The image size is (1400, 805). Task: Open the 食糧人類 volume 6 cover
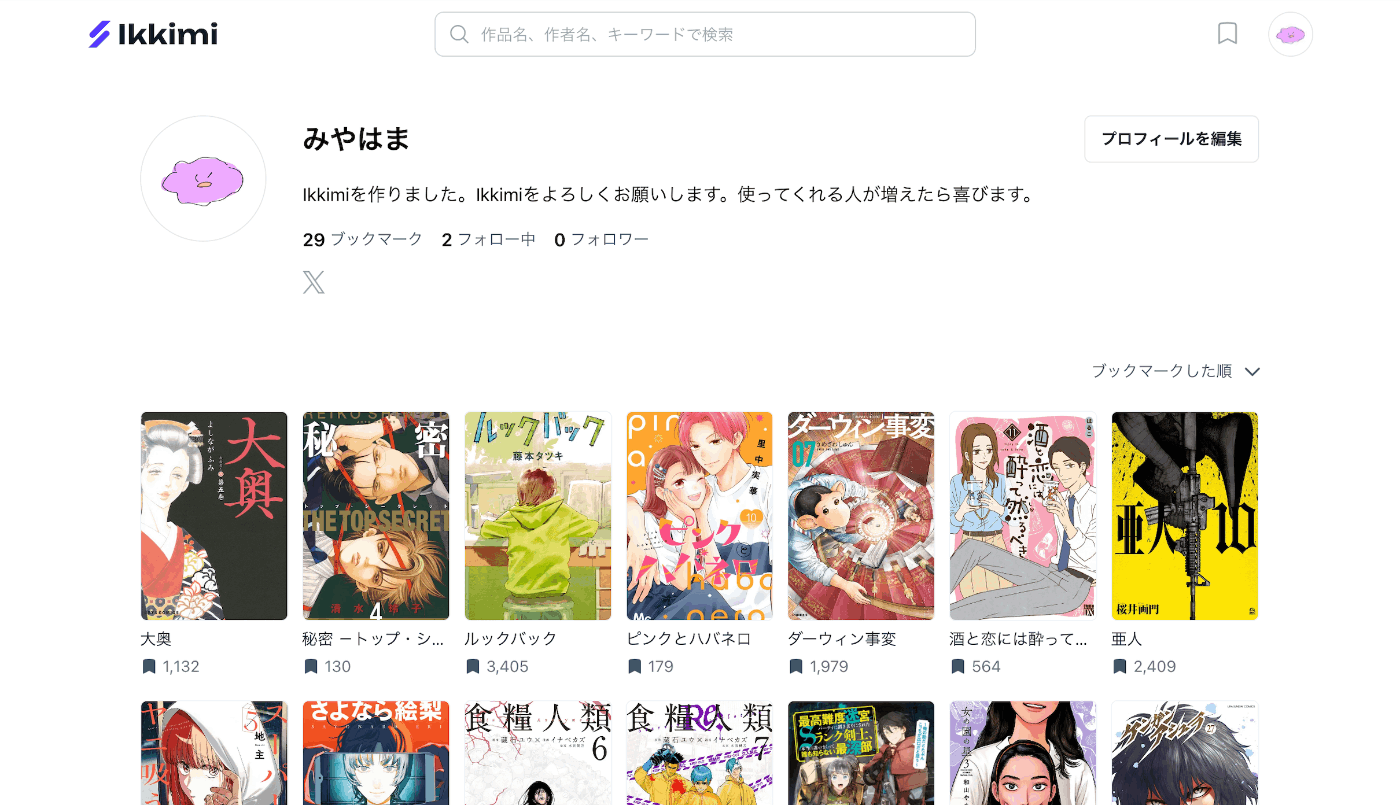coord(538,753)
